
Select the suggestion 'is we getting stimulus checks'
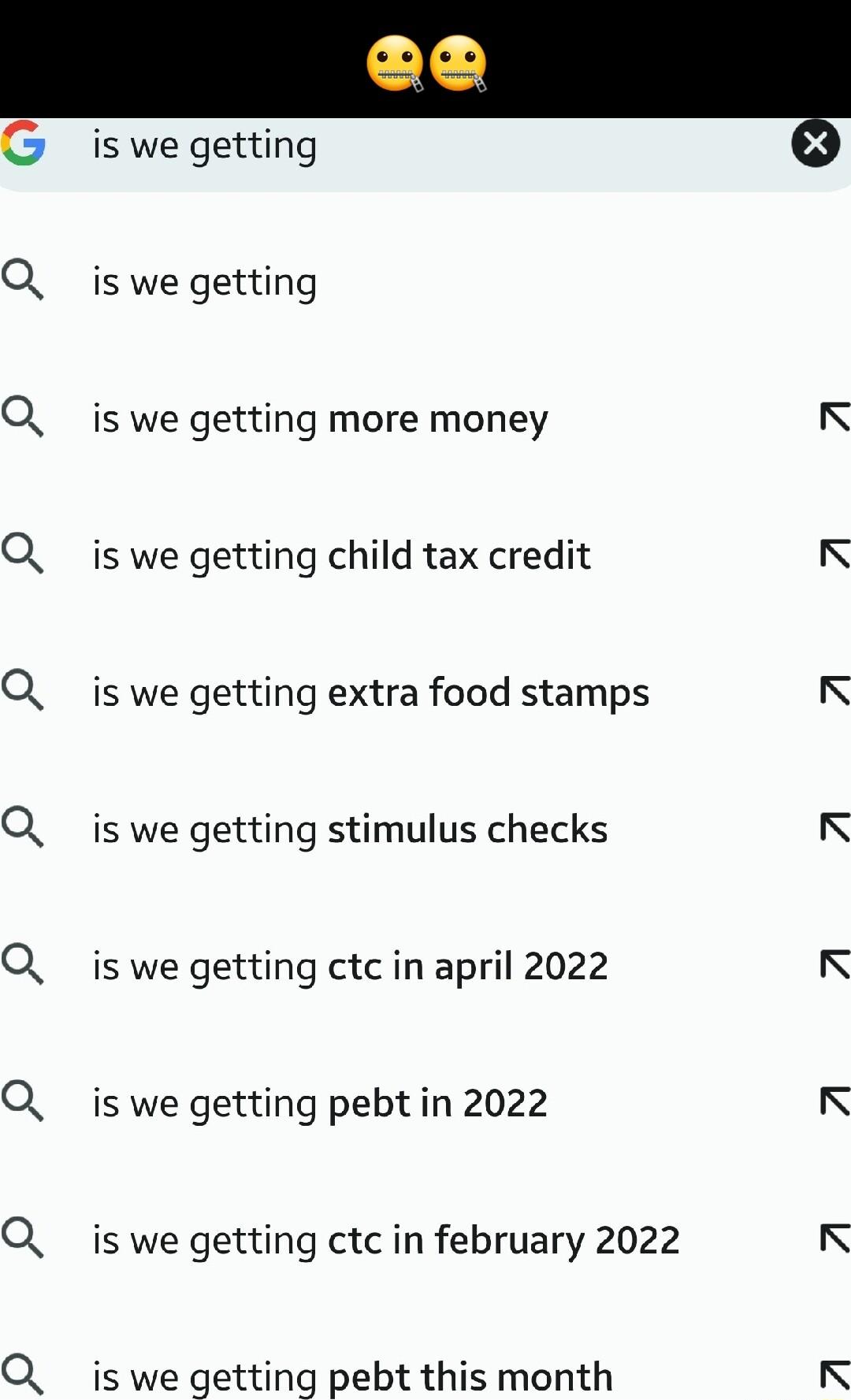point(348,827)
